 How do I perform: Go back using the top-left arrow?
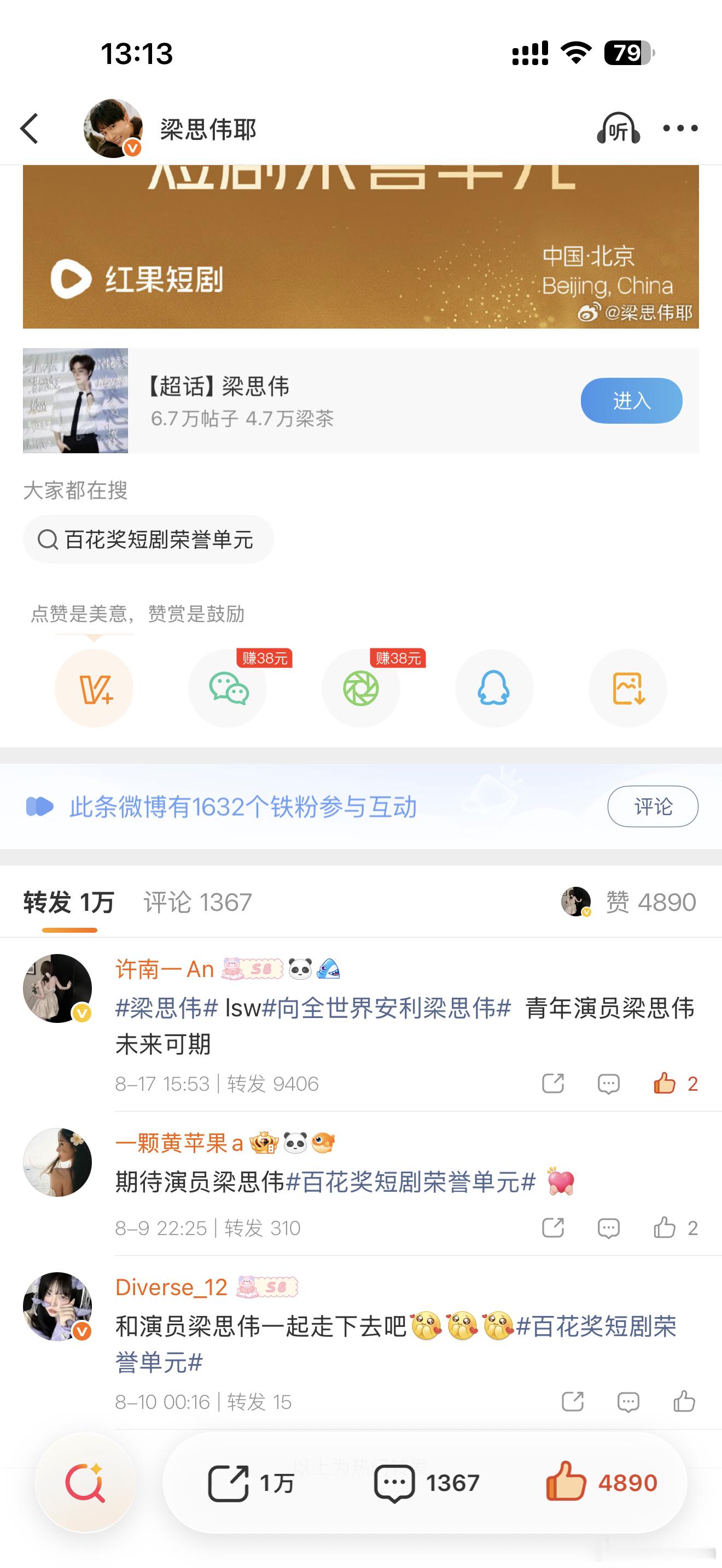29,129
